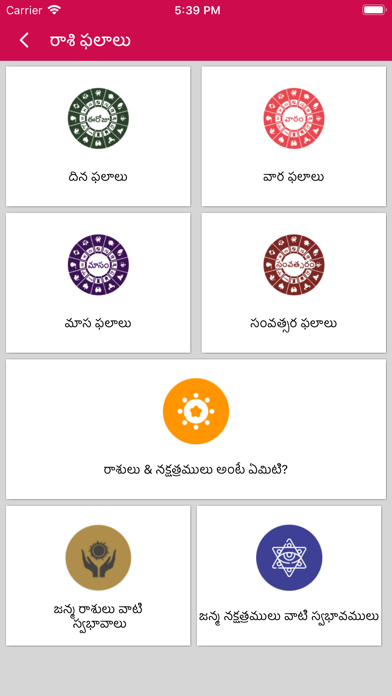Viewport: 392px width, 696px height.
Task: Open the దిన ఫలాలు daily horoscope card
Action: point(98,136)
